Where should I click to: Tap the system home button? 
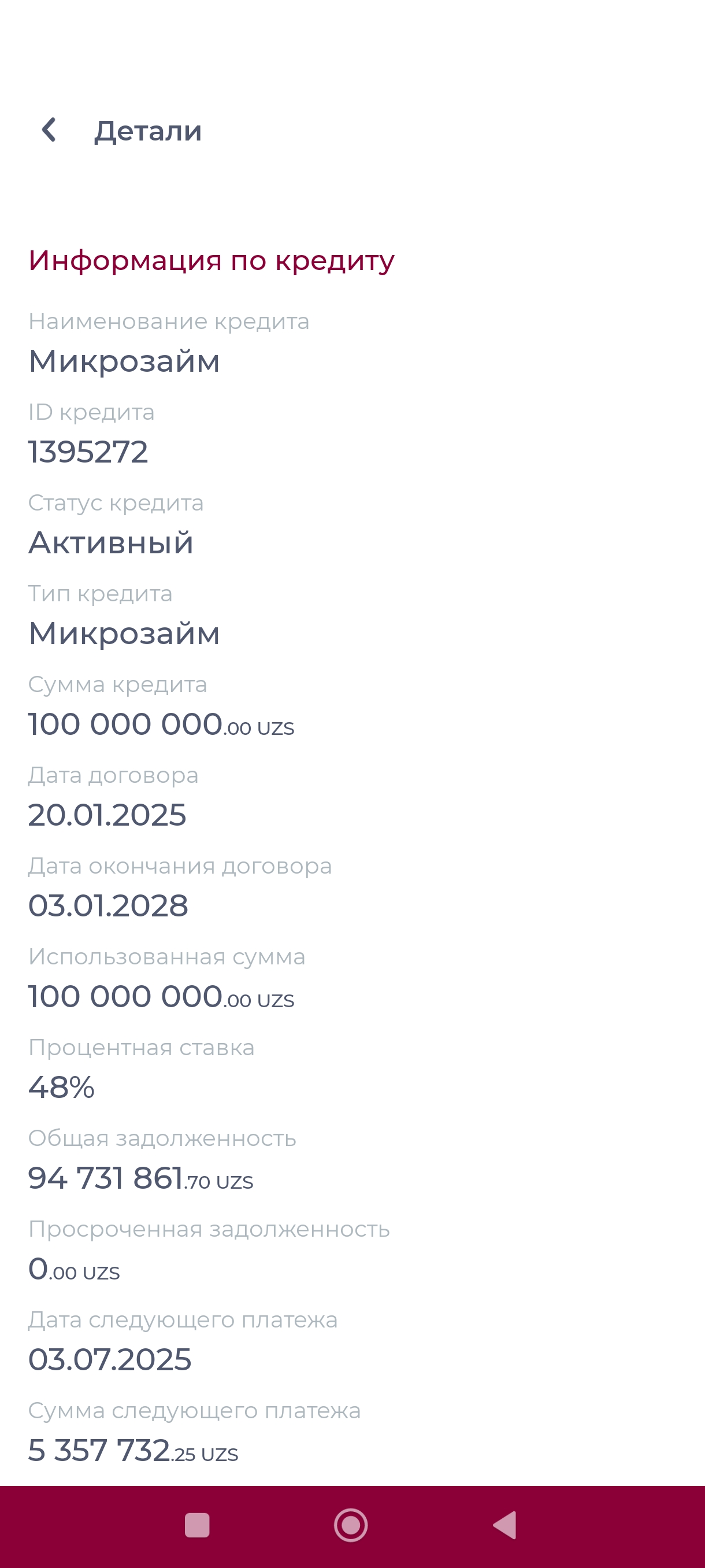pos(351,1525)
